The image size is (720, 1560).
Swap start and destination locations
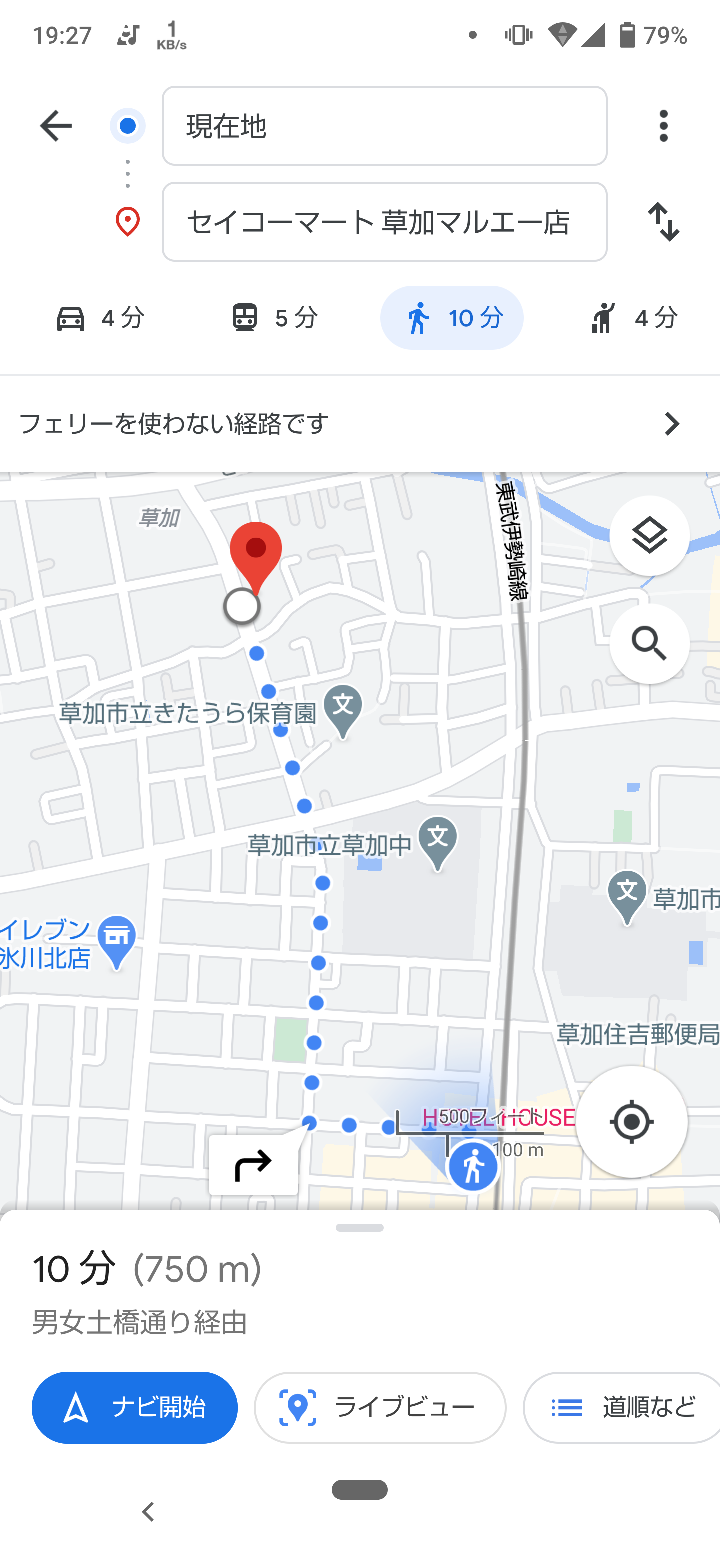663,221
